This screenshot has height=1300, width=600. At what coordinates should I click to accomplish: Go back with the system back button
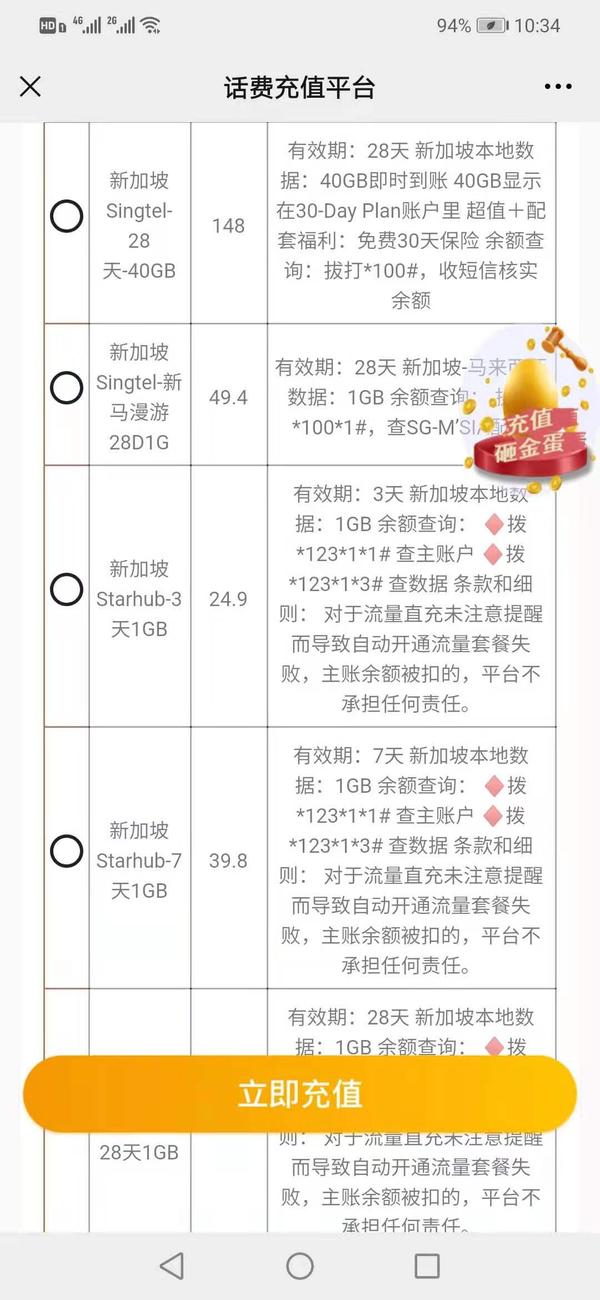pyautogui.click(x=172, y=1266)
